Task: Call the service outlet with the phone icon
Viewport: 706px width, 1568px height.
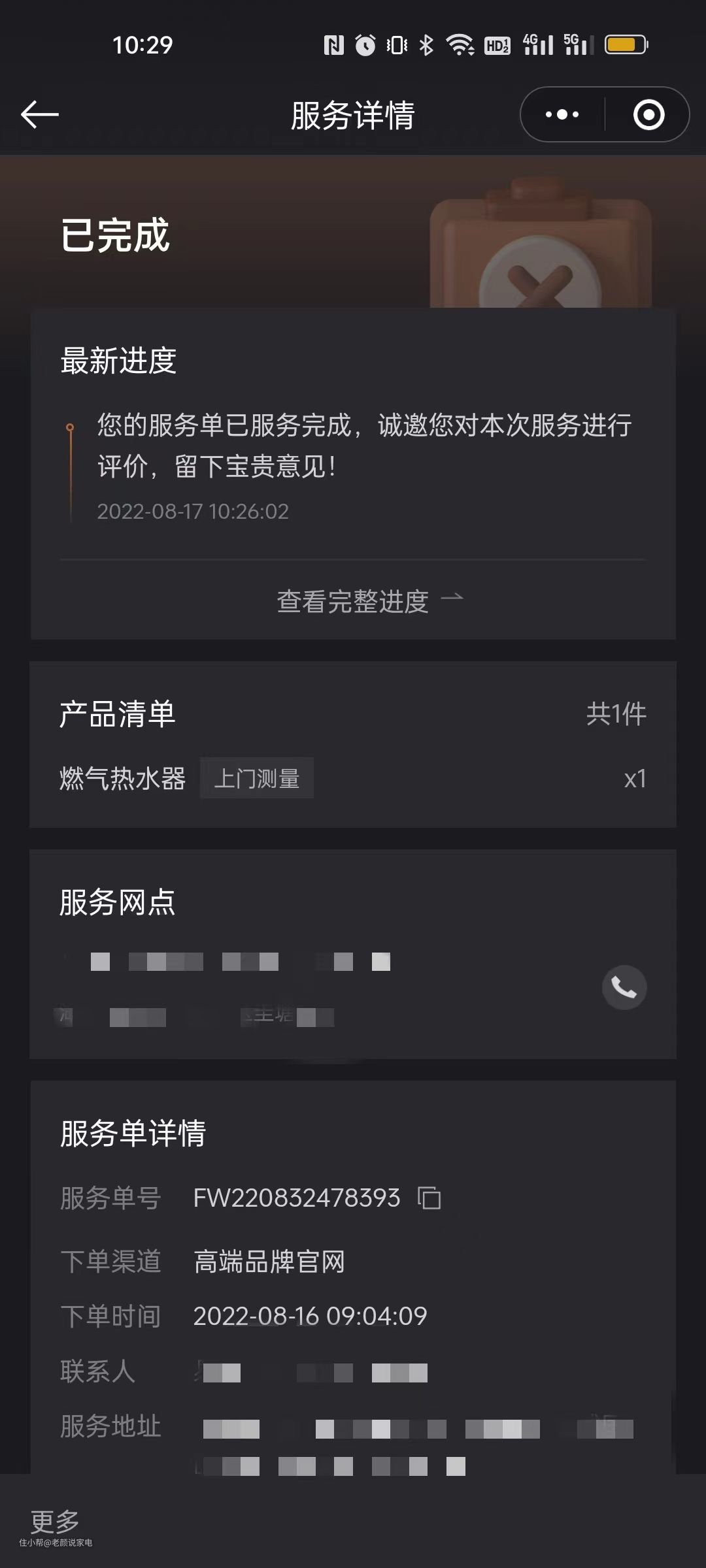Action: (624, 987)
